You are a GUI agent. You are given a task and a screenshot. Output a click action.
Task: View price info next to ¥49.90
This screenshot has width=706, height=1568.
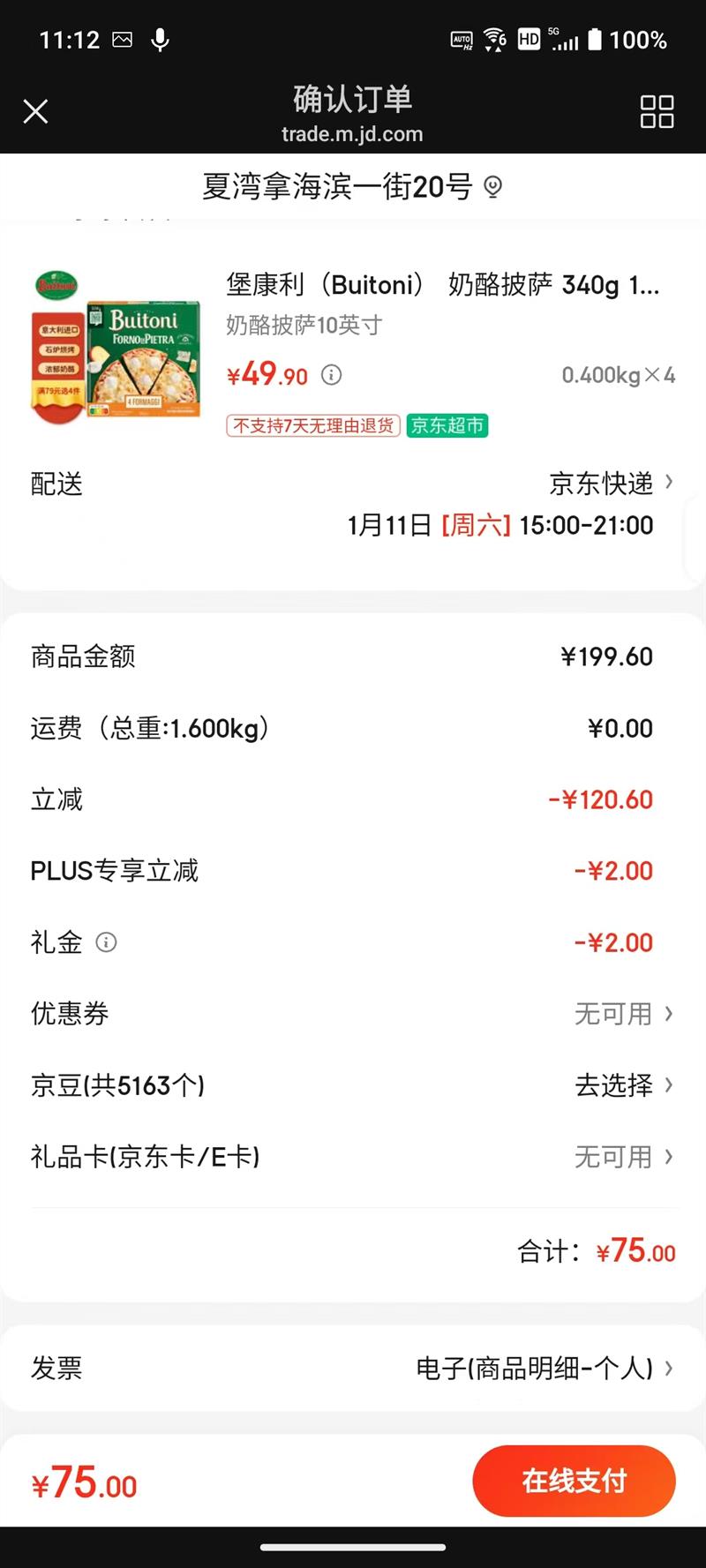[331, 375]
